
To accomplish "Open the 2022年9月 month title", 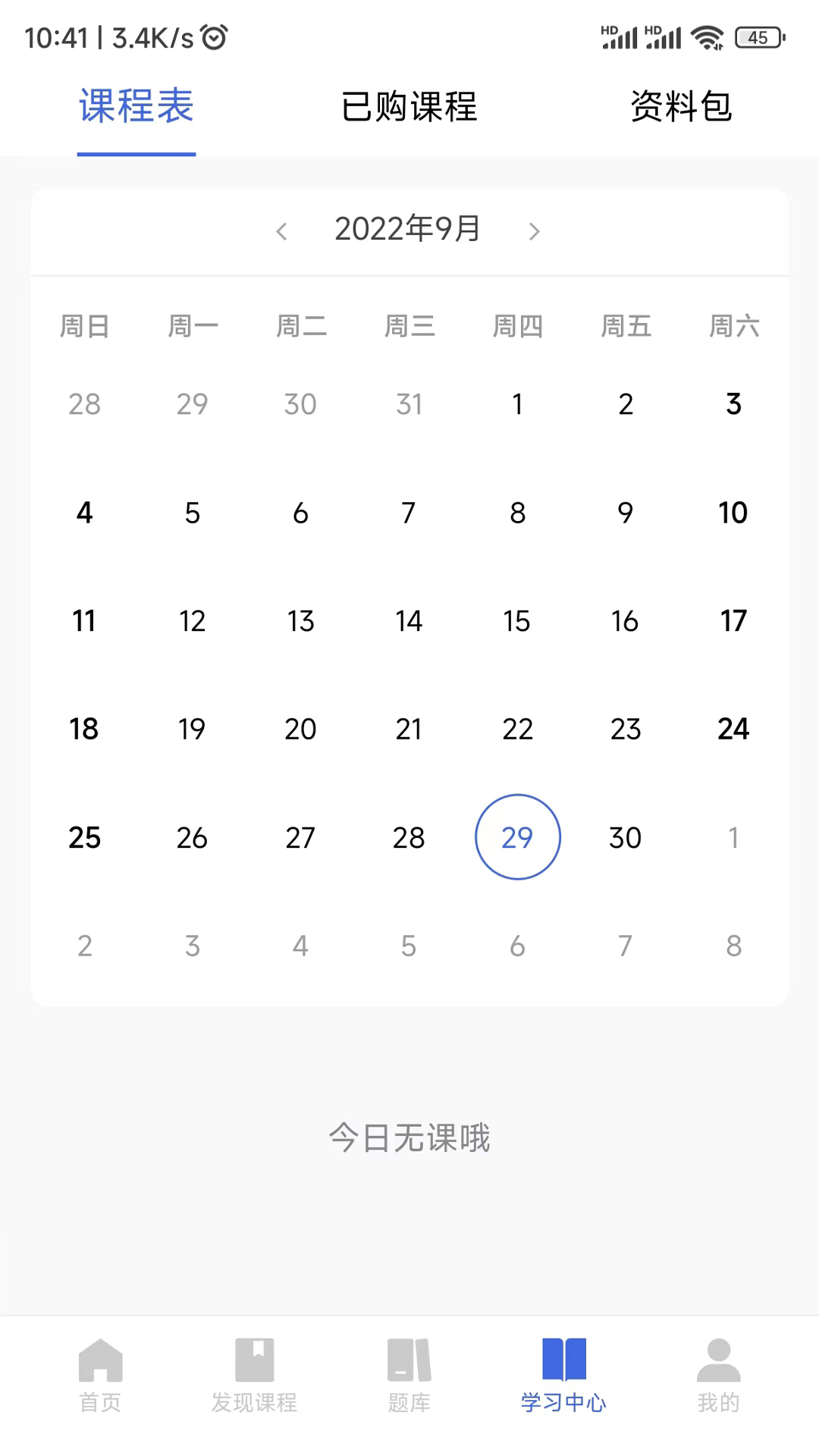I will point(408,230).
